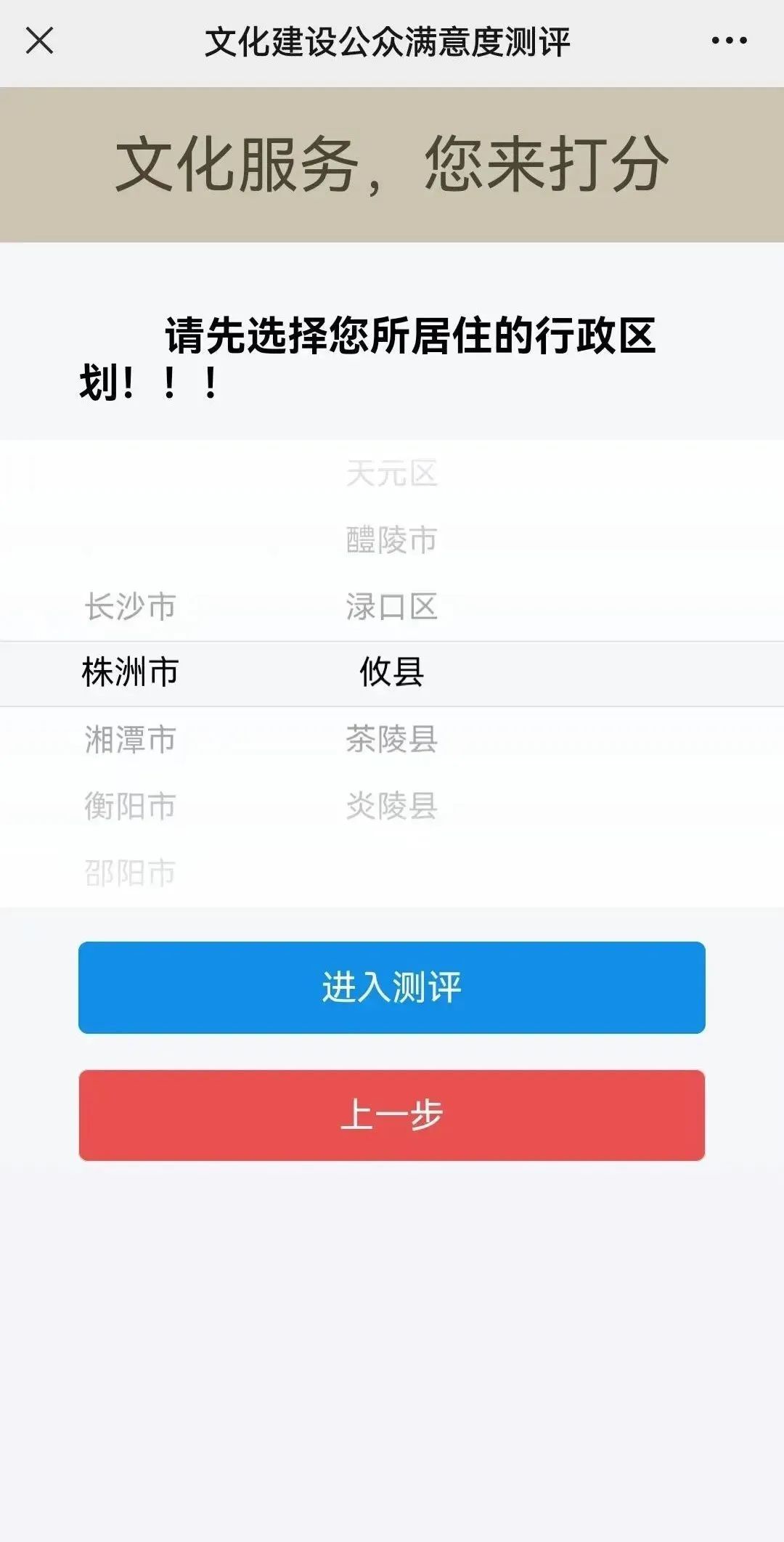This screenshot has height=1542, width=784.
Task: Choose 茶陵县 from the district column
Action: pyautogui.click(x=392, y=740)
